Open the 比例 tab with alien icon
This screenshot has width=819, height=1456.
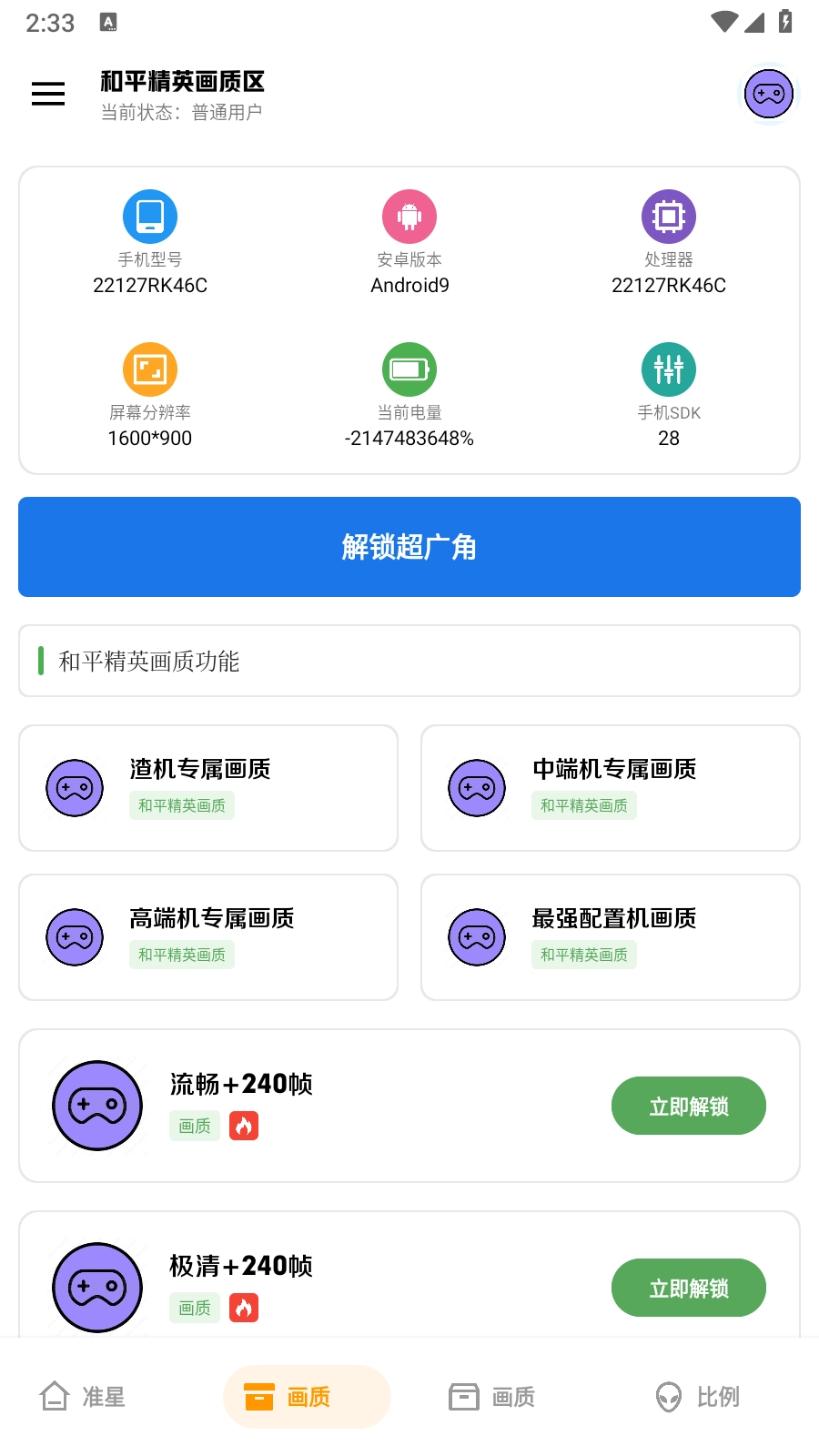click(699, 1397)
